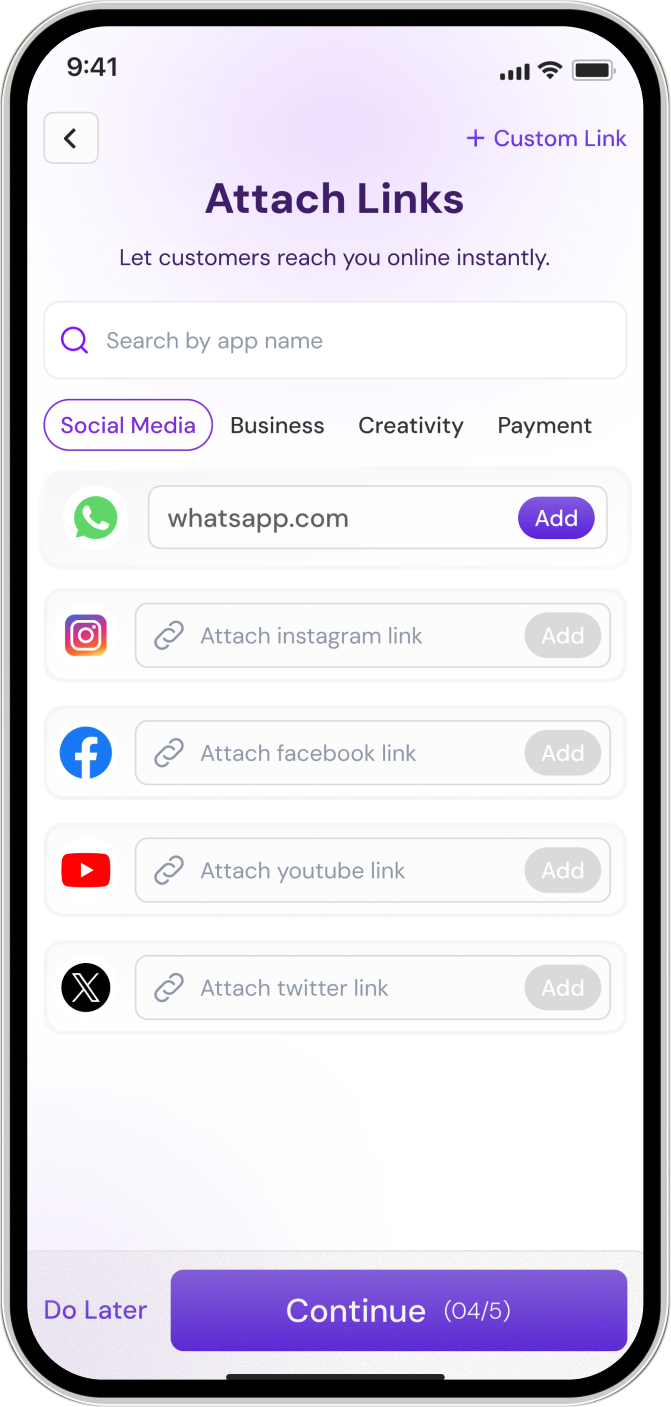
Task: Go back using the top-left arrow
Action: [x=71, y=138]
